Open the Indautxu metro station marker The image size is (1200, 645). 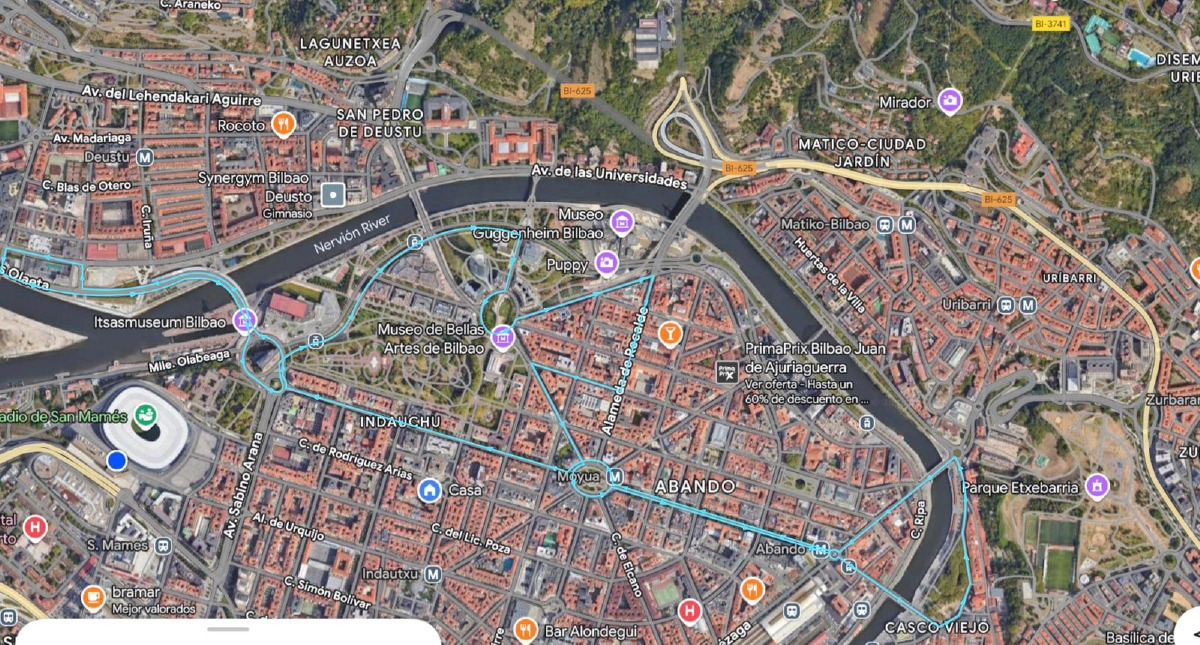pos(433,574)
